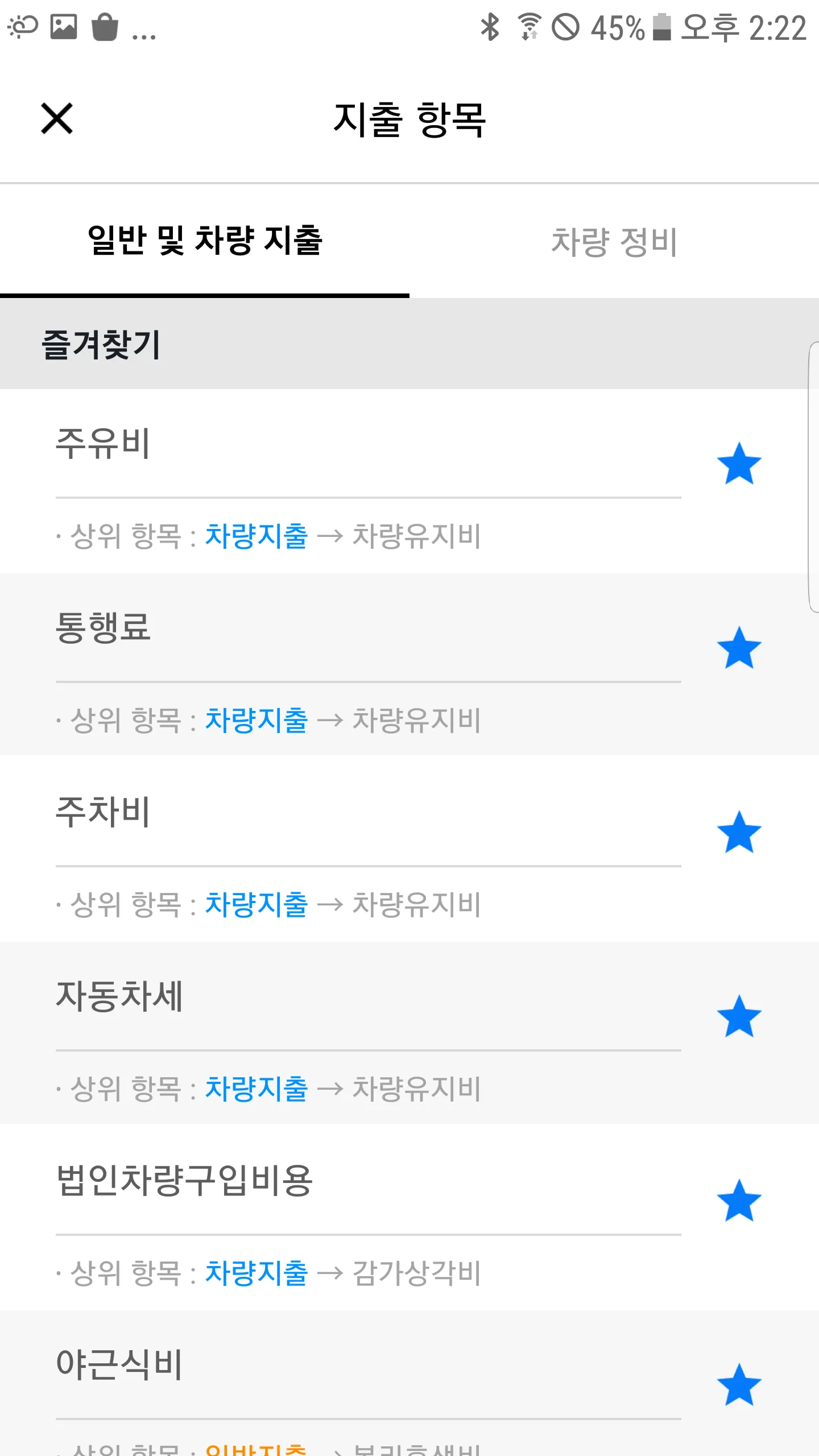Remove 통행료 from favorites
The image size is (819, 1456).
coord(739,648)
